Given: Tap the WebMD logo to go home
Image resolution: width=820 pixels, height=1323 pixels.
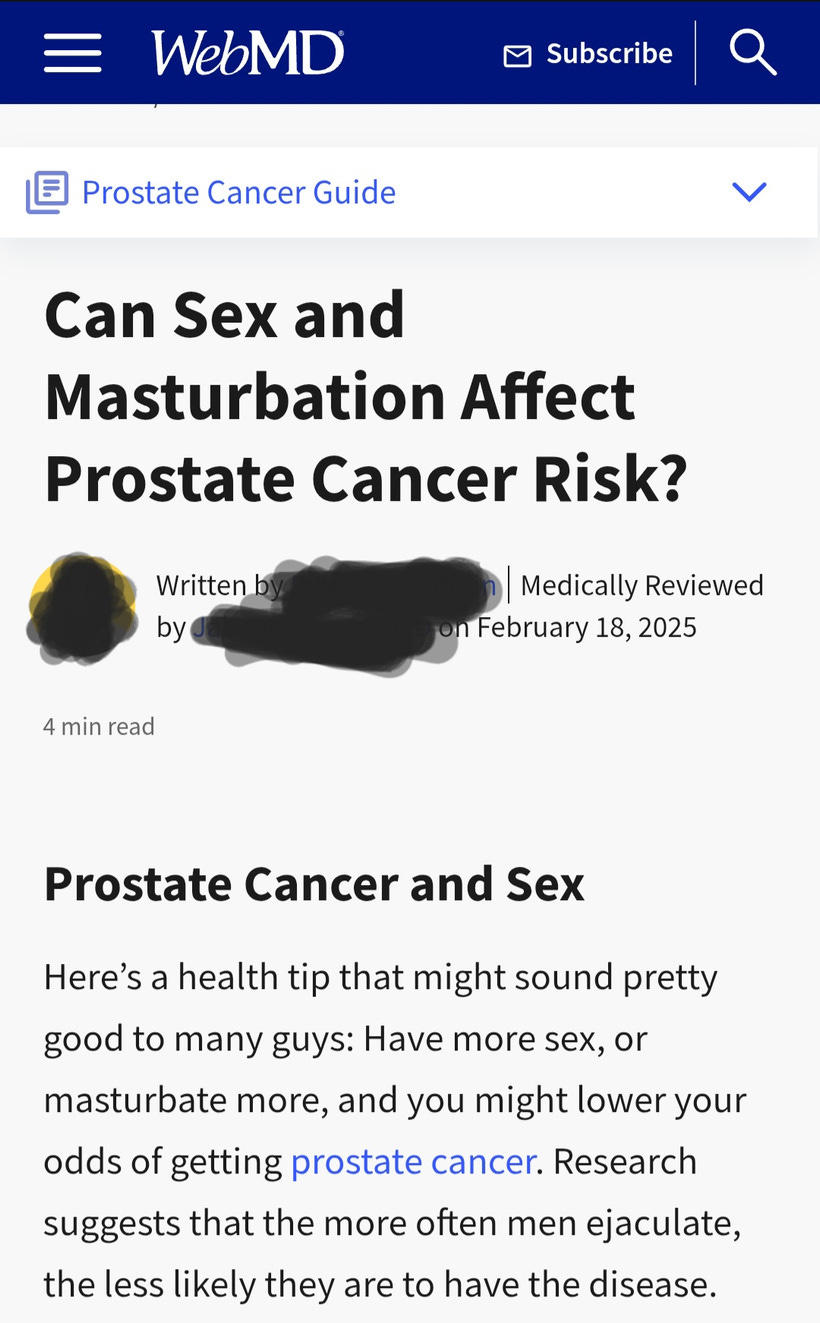Looking at the screenshot, I should point(247,53).
